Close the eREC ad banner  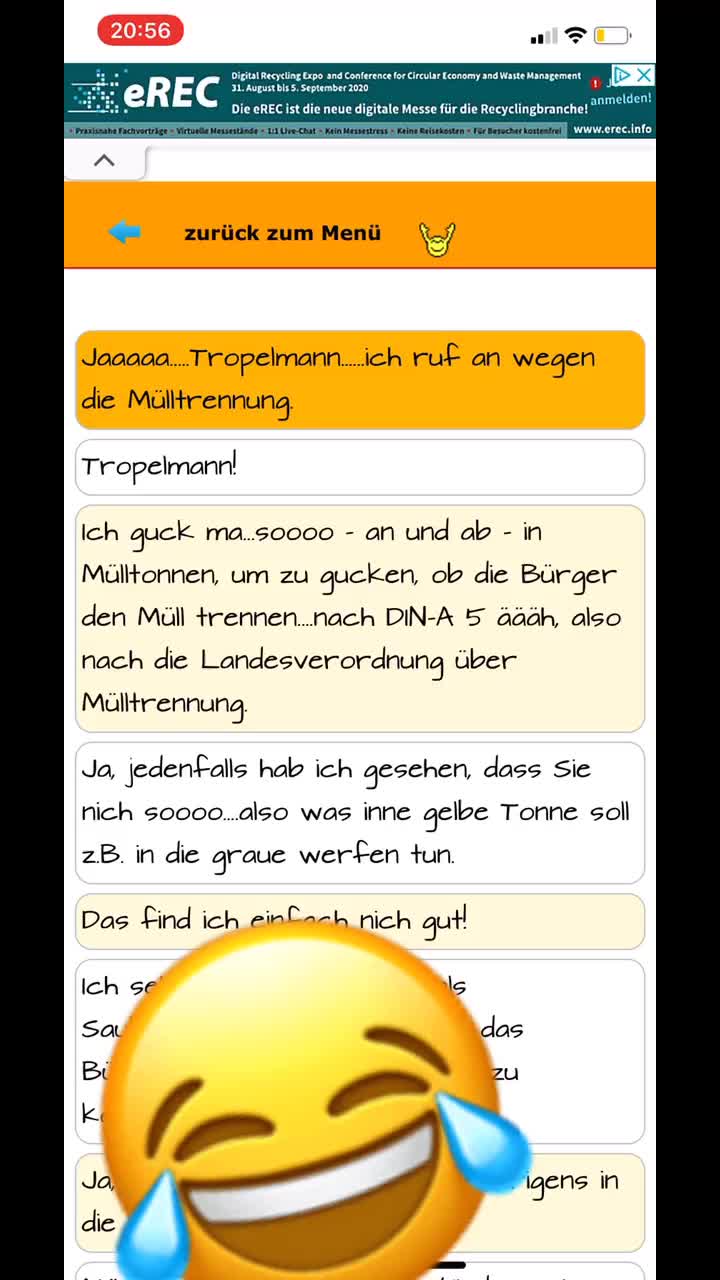pos(645,75)
